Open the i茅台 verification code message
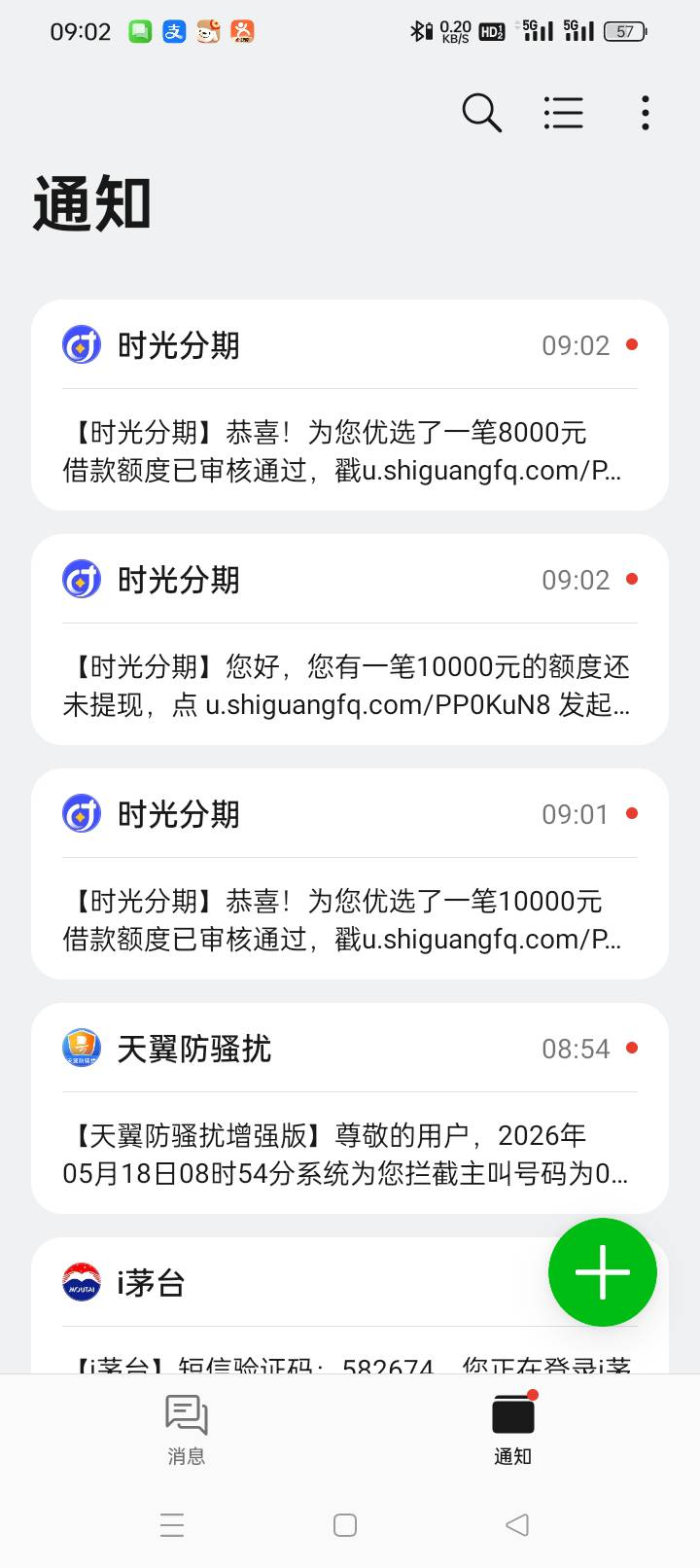This screenshot has height=1568, width=700. [x=292, y=1305]
